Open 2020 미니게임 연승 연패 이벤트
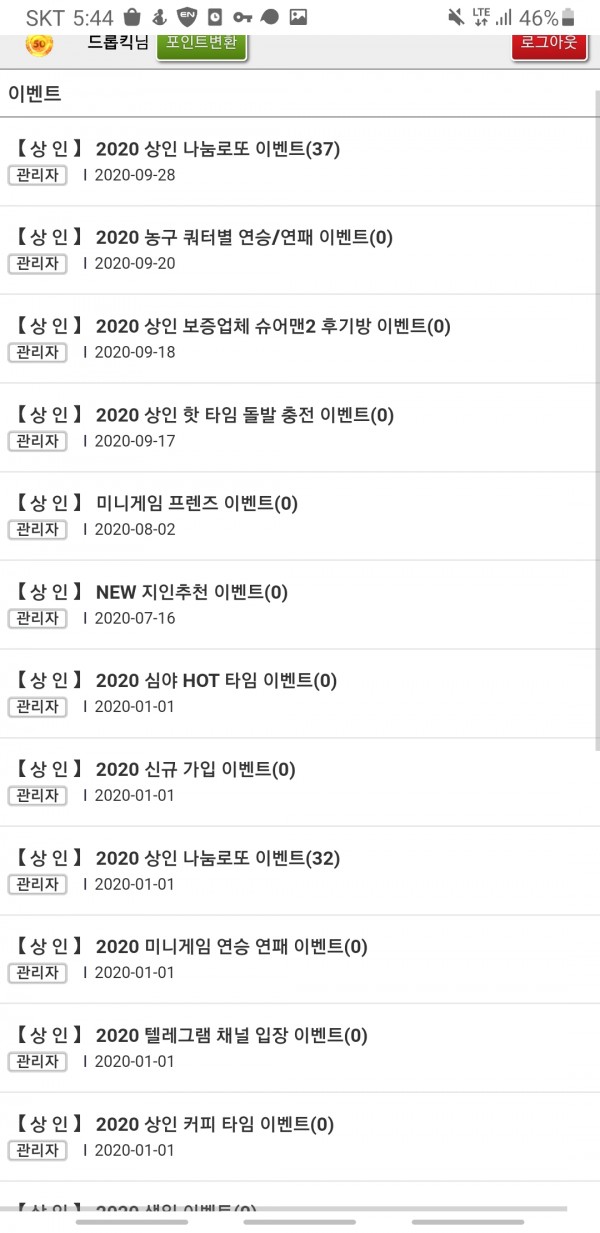Screen dimensions: 600x1233 pos(231,946)
